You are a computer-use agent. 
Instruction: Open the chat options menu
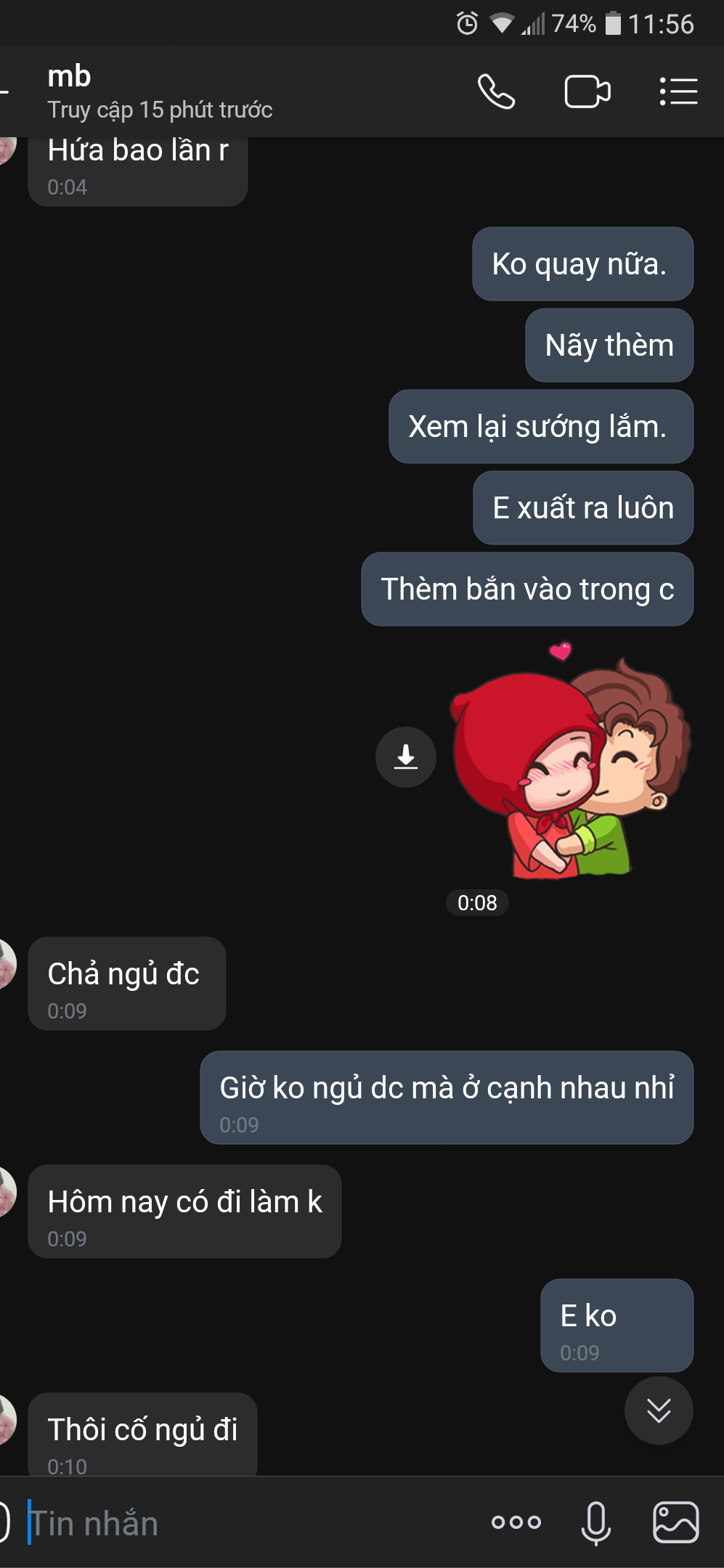678,92
